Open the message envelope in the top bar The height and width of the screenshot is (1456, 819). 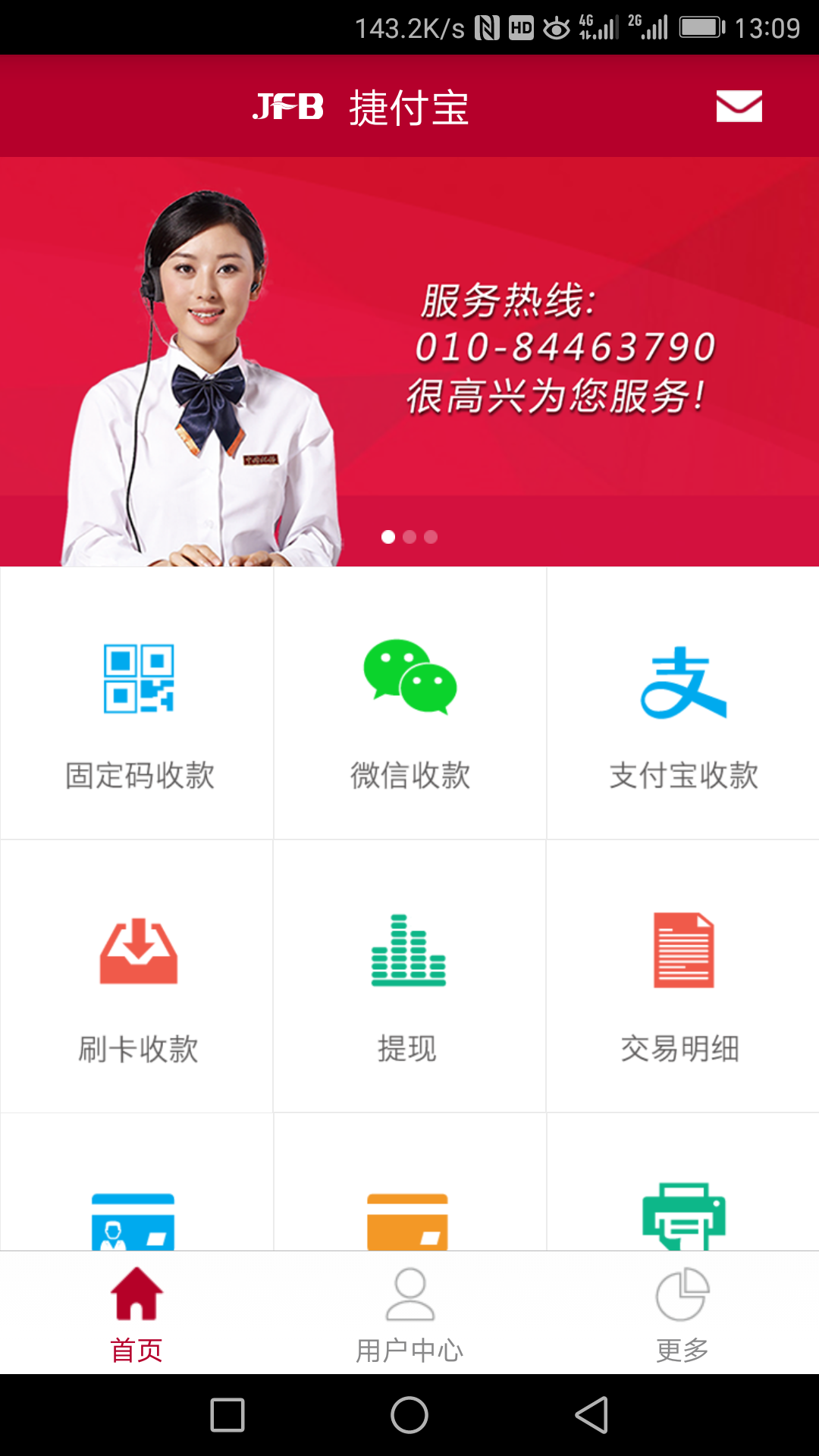(x=739, y=106)
